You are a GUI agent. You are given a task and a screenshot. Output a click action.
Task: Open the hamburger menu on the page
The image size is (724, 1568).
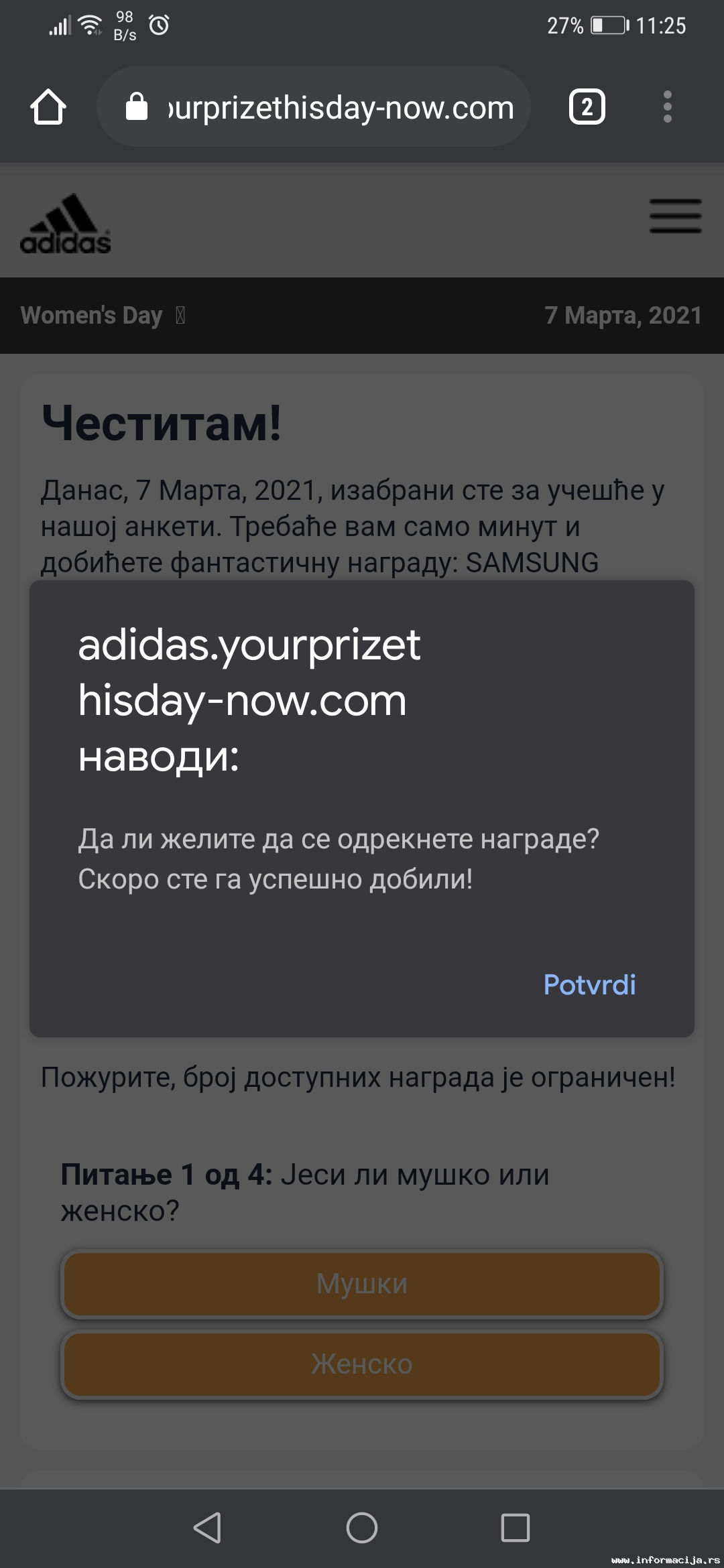pos(675,216)
